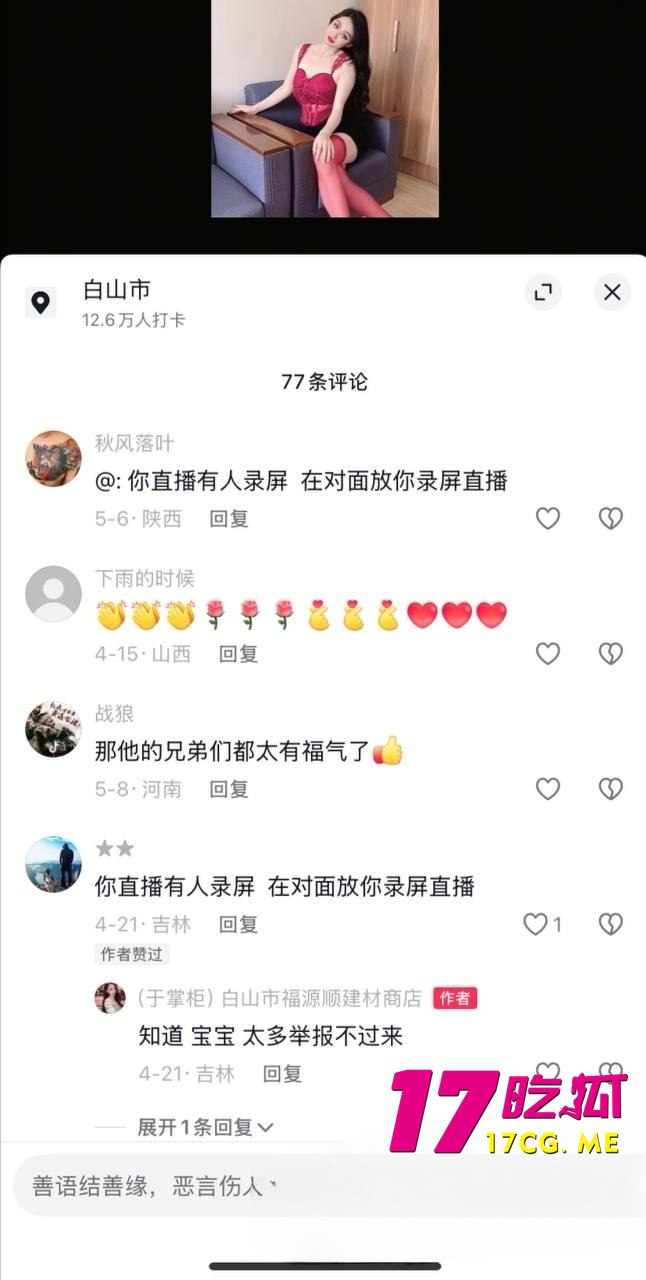Like 战狼's comment
Screen dimensions: 646x1280
548,789
